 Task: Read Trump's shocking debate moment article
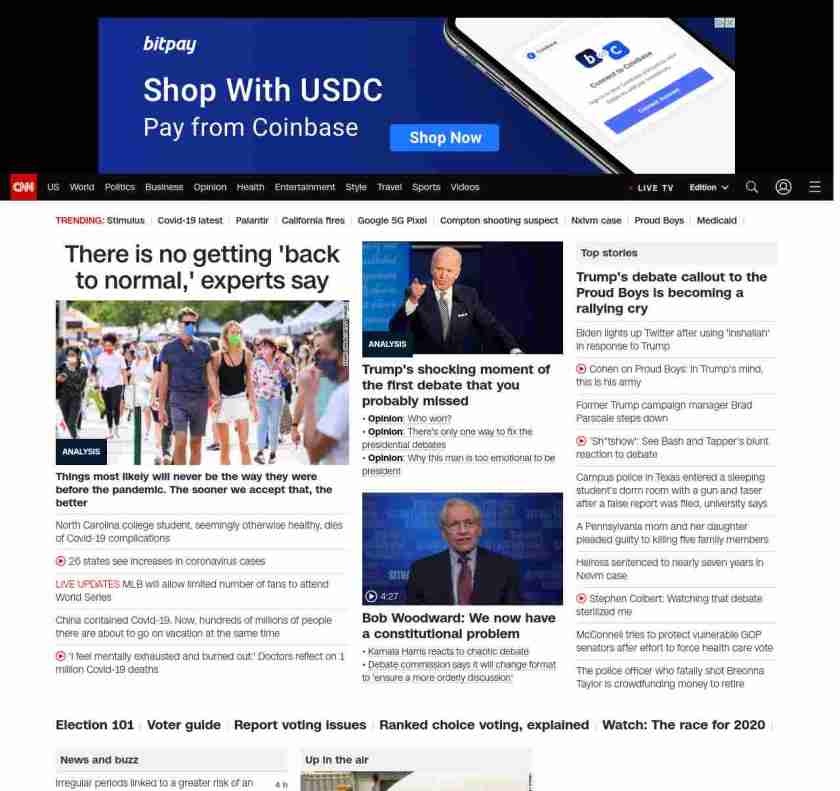click(455, 385)
